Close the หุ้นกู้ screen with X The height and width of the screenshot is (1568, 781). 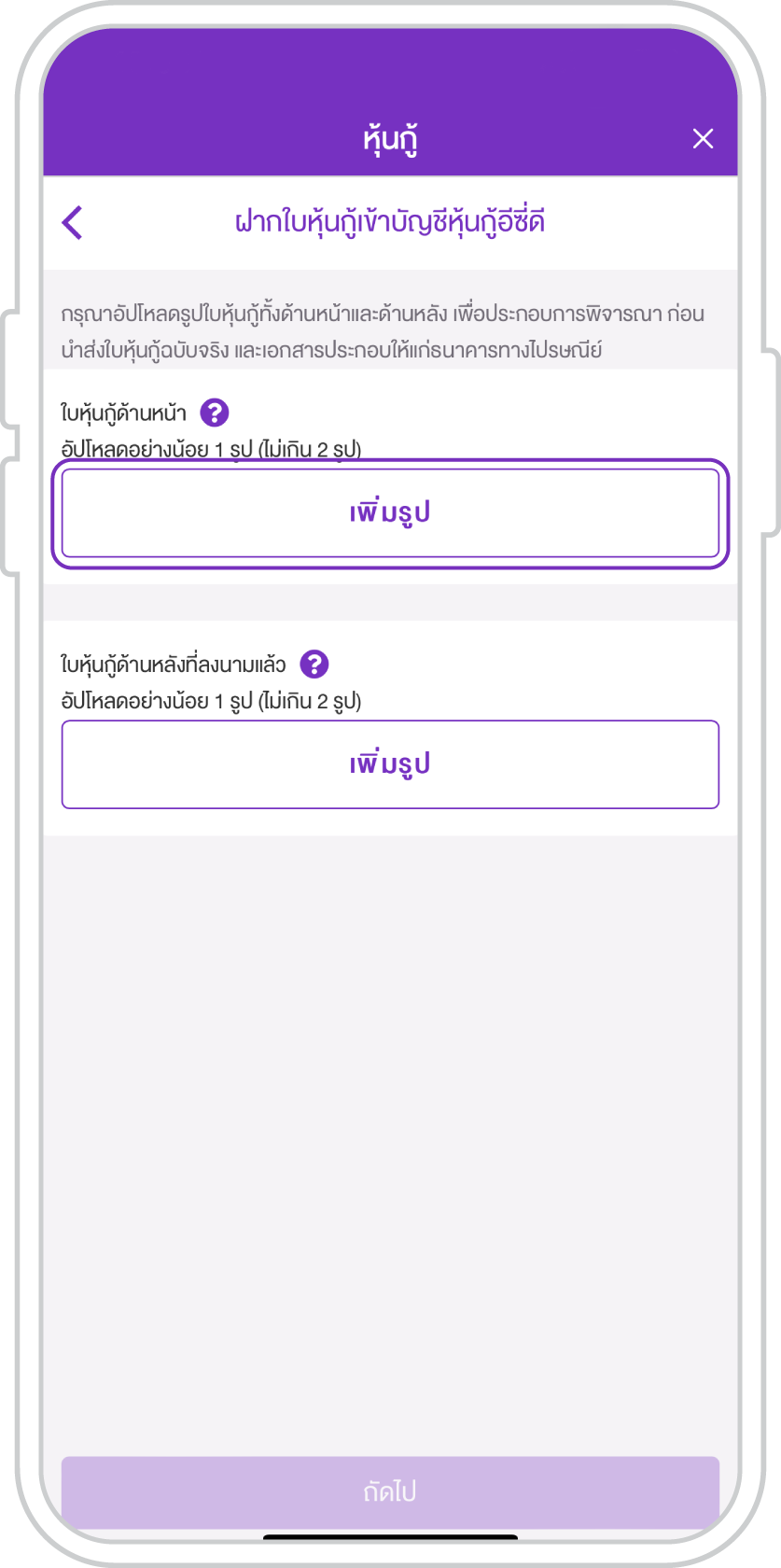point(703,139)
